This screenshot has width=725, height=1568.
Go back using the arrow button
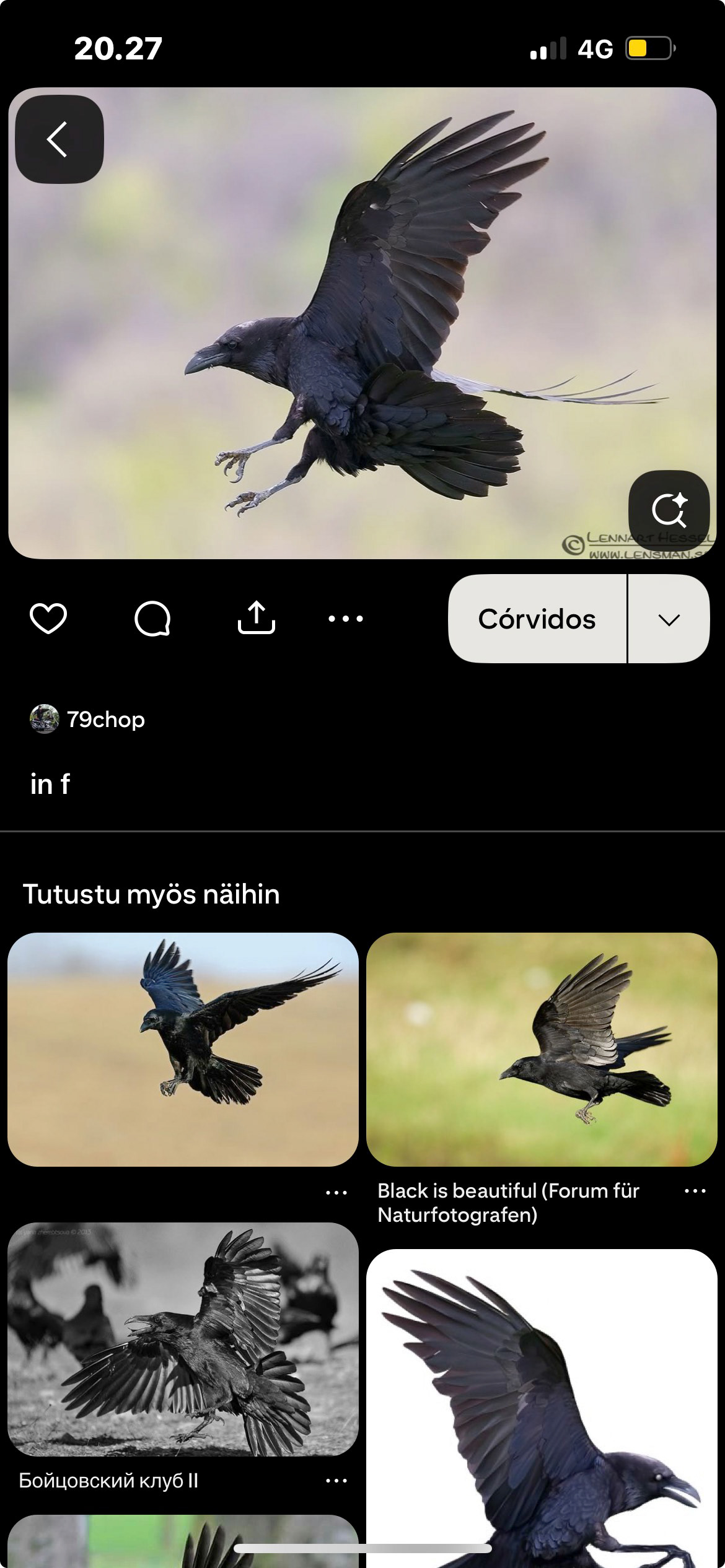(x=59, y=139)
